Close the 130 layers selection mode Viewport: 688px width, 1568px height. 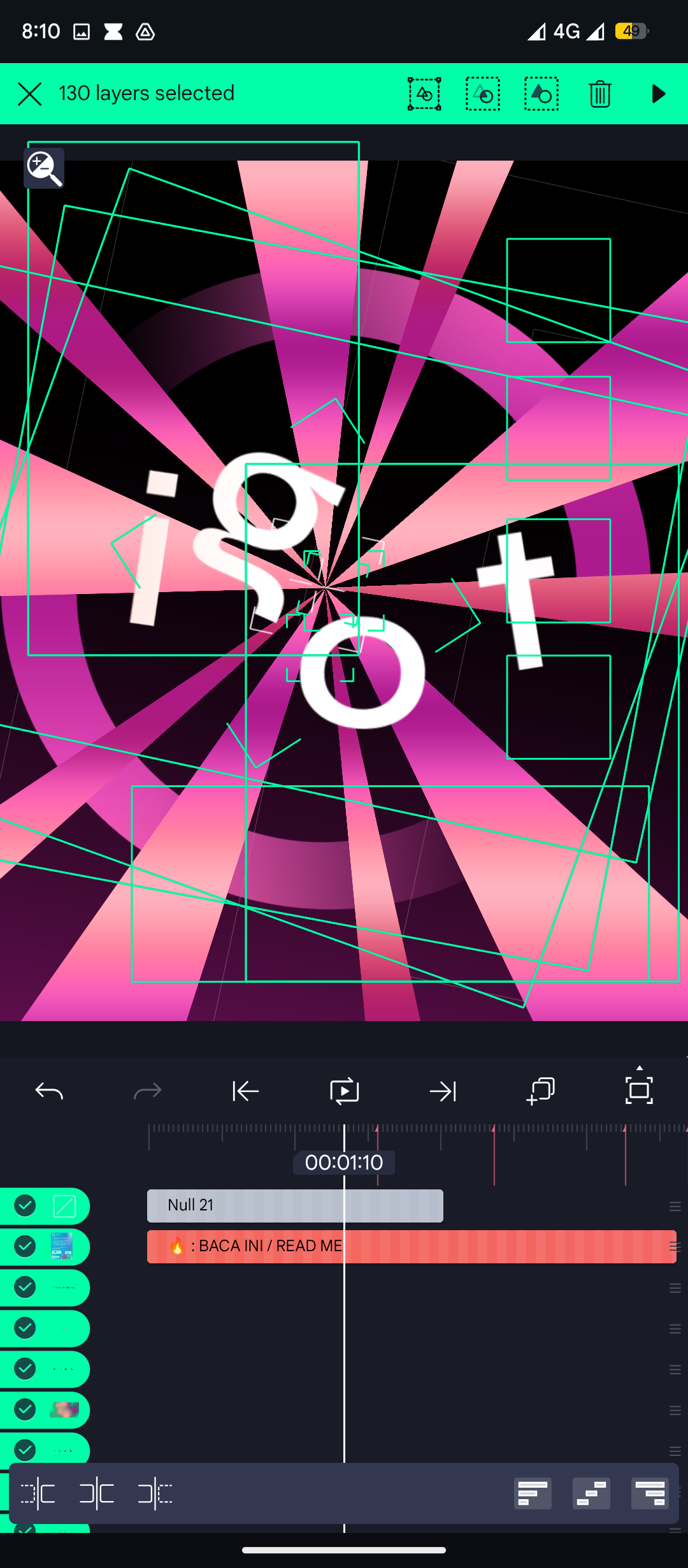pos(29,94)
